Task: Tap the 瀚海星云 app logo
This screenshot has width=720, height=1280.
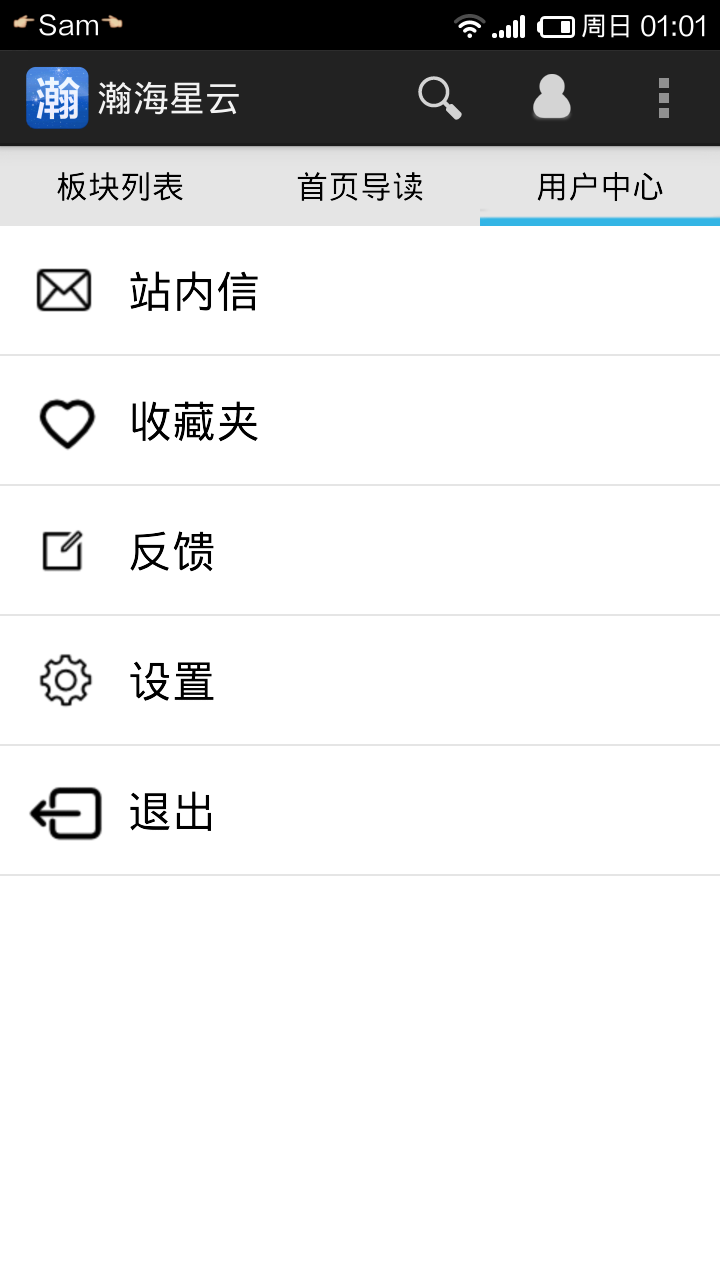Action: 57,98
